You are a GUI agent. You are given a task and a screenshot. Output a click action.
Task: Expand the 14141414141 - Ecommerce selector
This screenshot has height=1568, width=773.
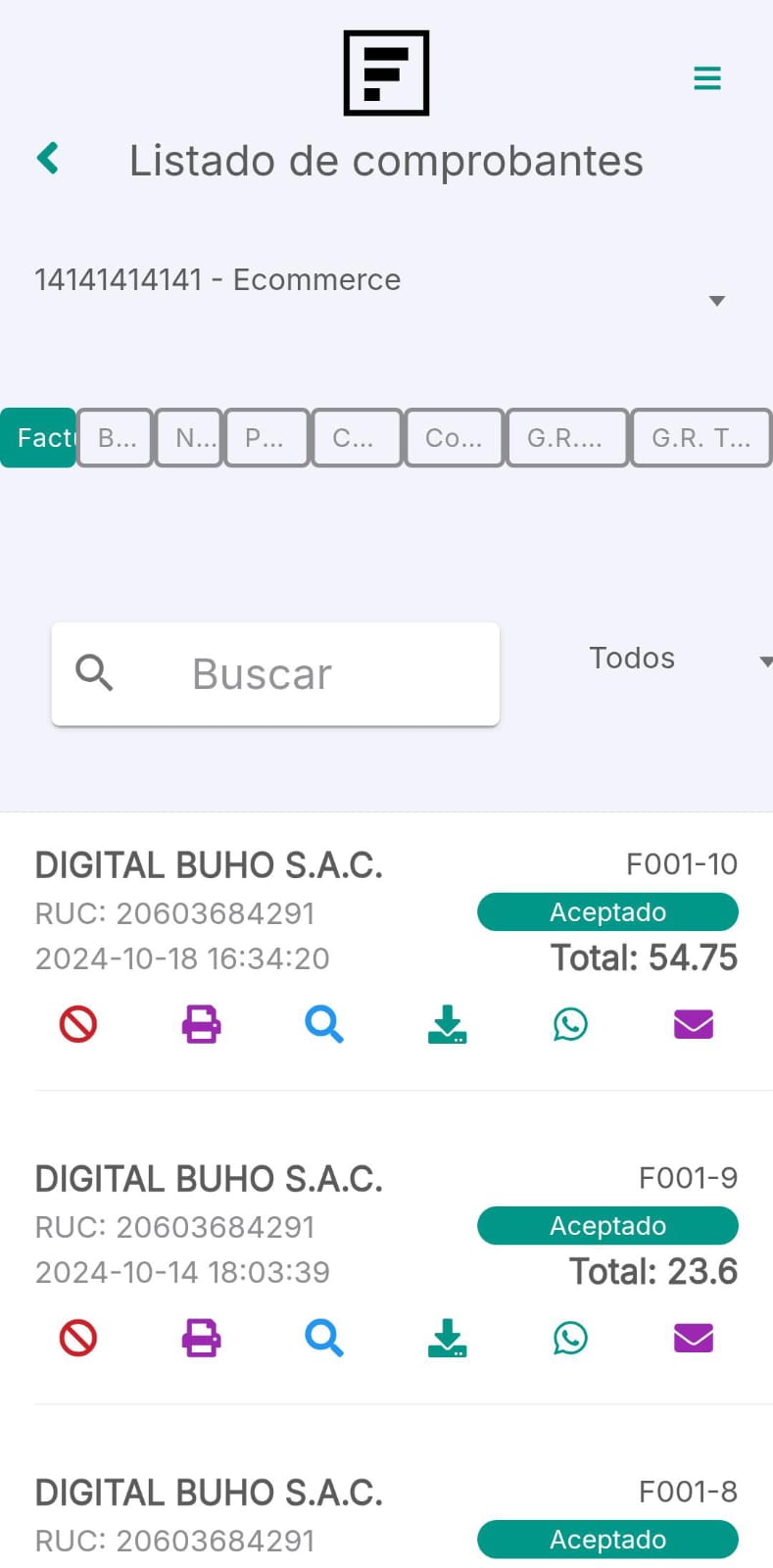[718, 300]
